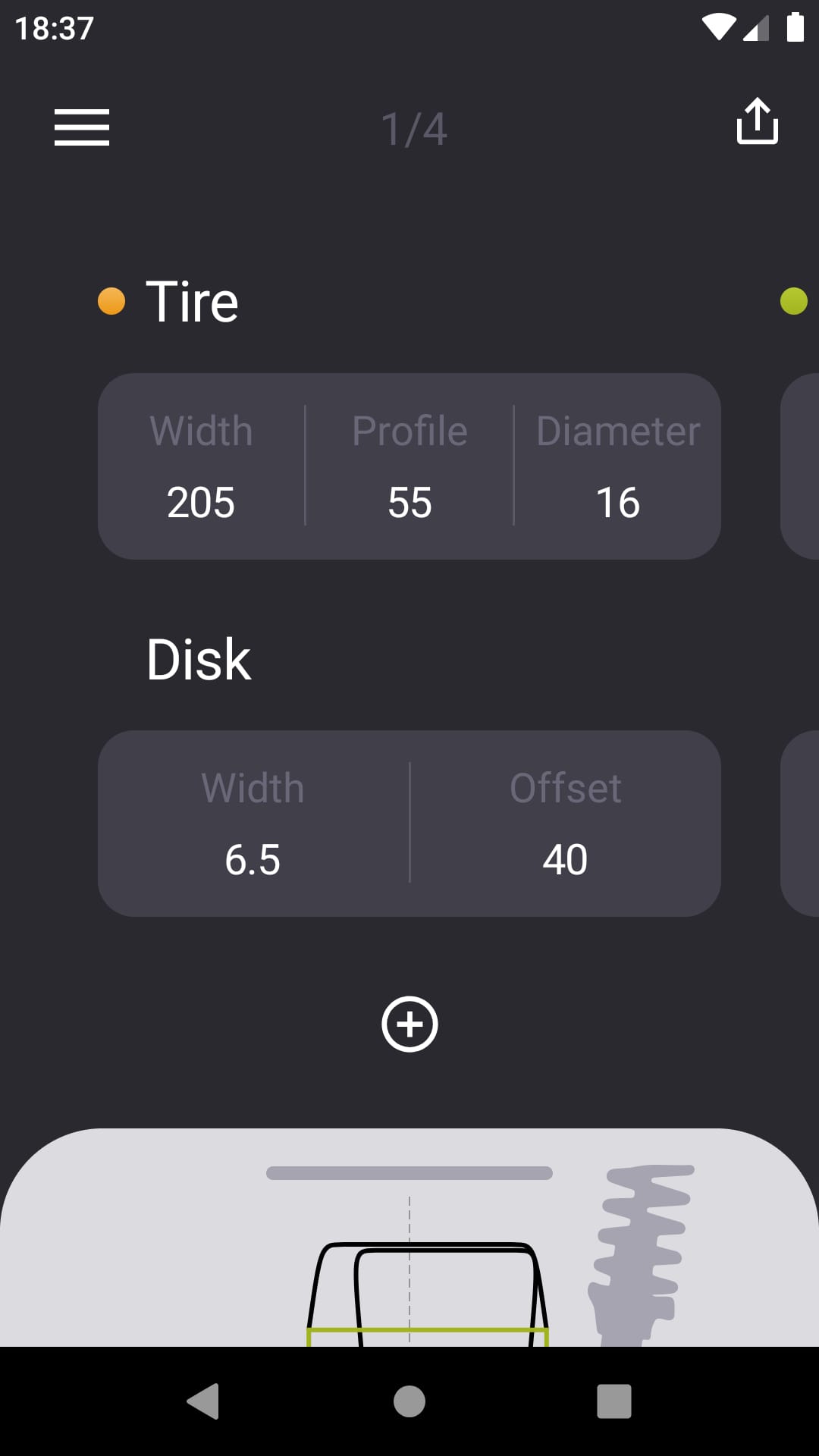Tap the orange dot beside Tire
Image resolution: width=819 pixels, height=1456 pixels.
(111, 300)
